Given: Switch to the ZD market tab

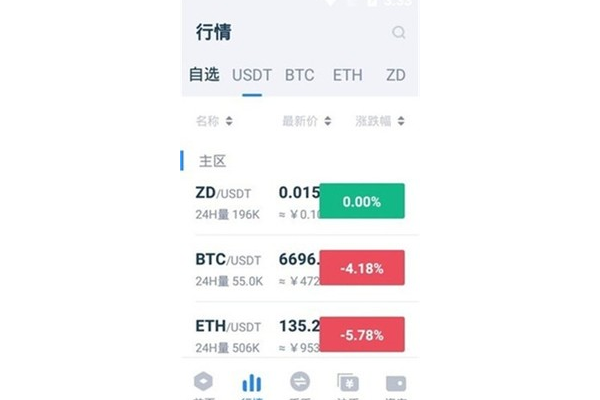Looking at the screenshot, I should click(396, 75).
